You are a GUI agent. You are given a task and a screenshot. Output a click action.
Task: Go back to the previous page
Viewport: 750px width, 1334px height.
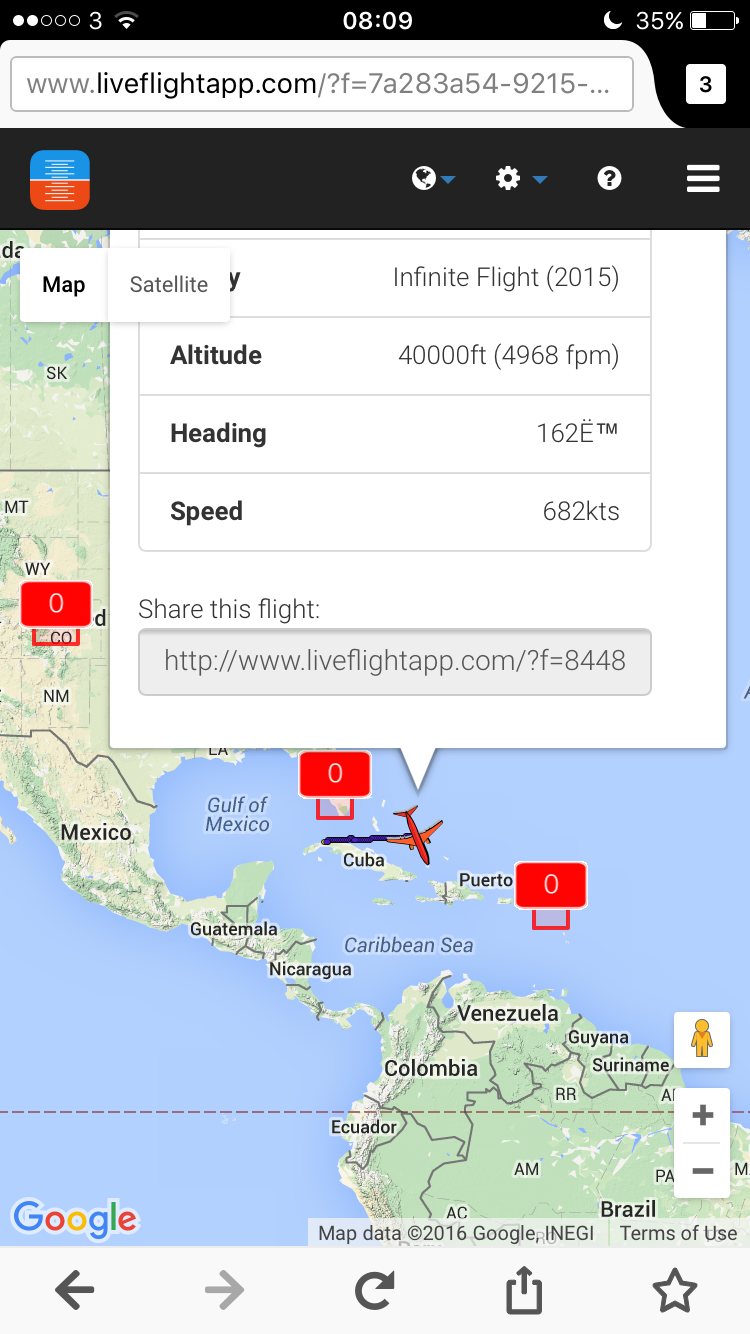pos(75,1291)
